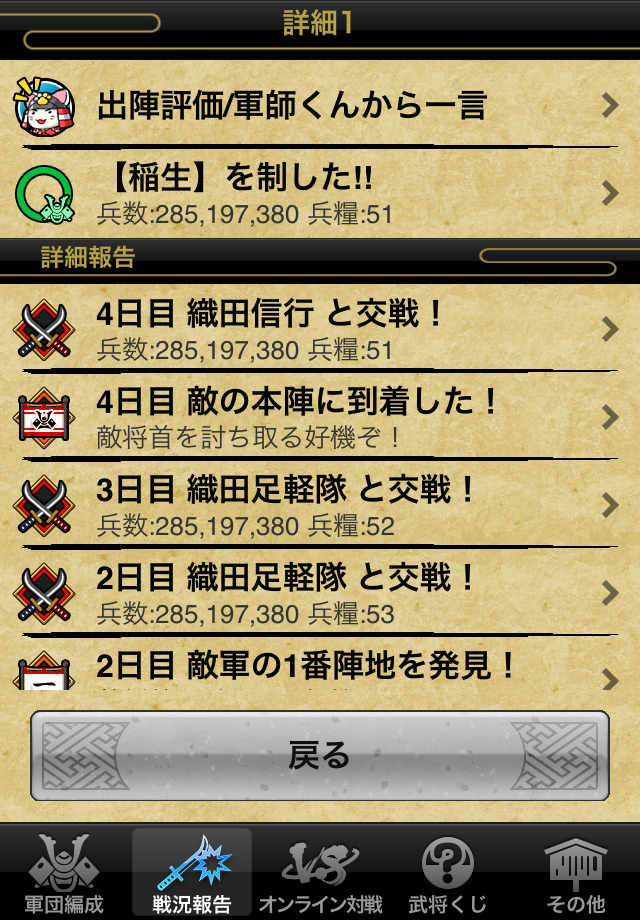Open 3日目 織田足軽隊 と交戦 report

320,504
